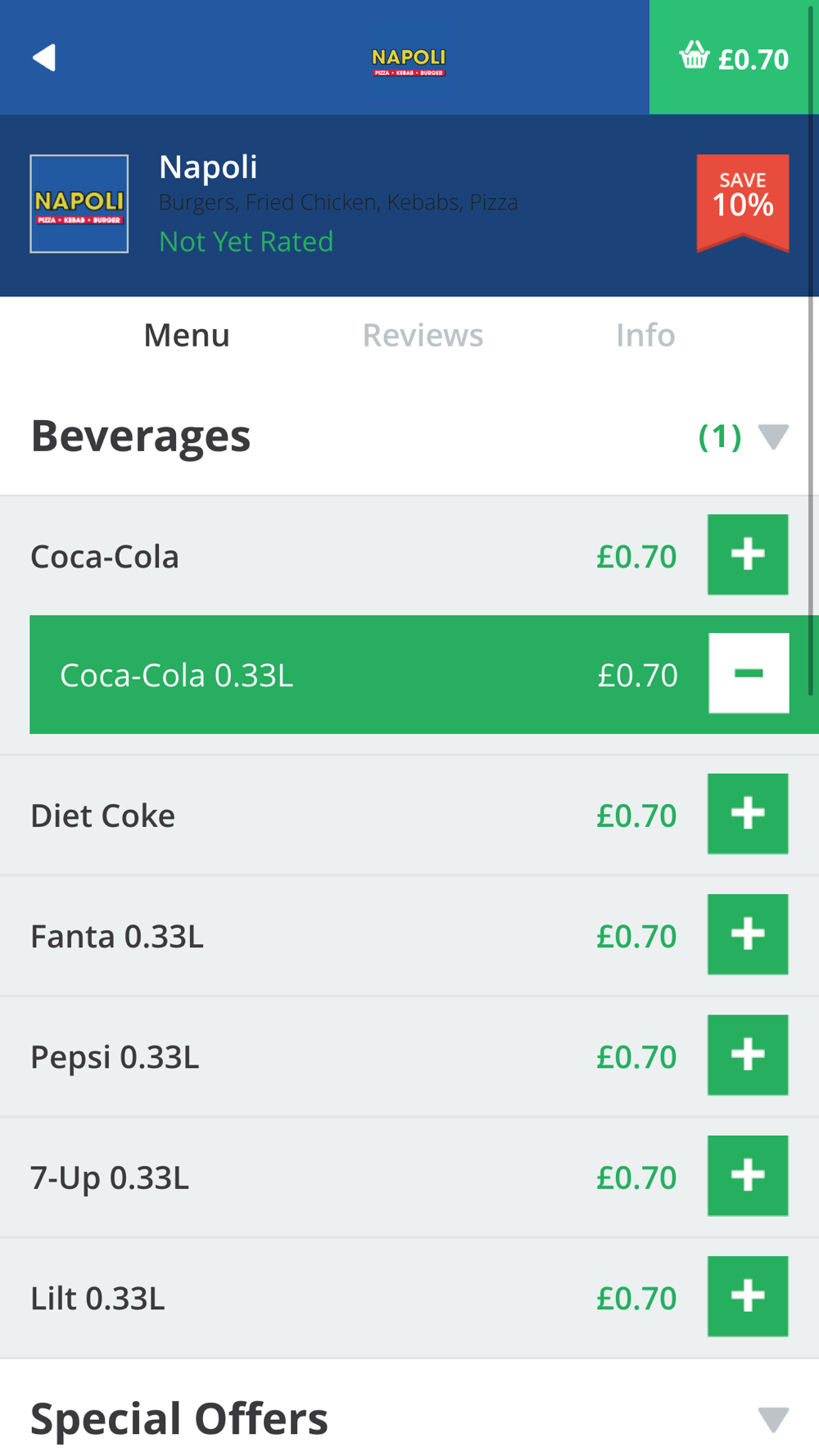Collapse the Beverages section
This screenshot has height=1456, width=819.
[773, 436]
